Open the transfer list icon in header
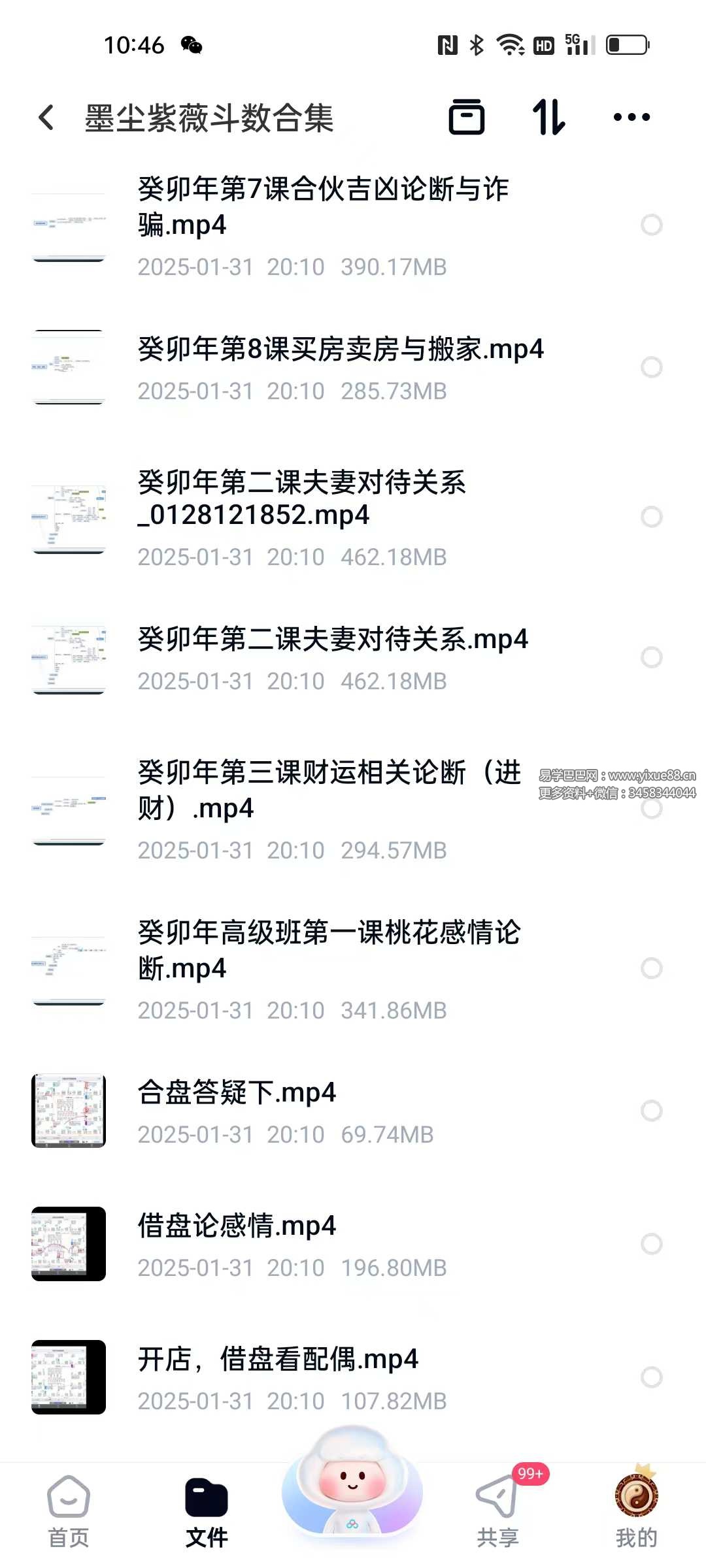Viewport: 706px width, 1568px height. [x=466, y=118]
